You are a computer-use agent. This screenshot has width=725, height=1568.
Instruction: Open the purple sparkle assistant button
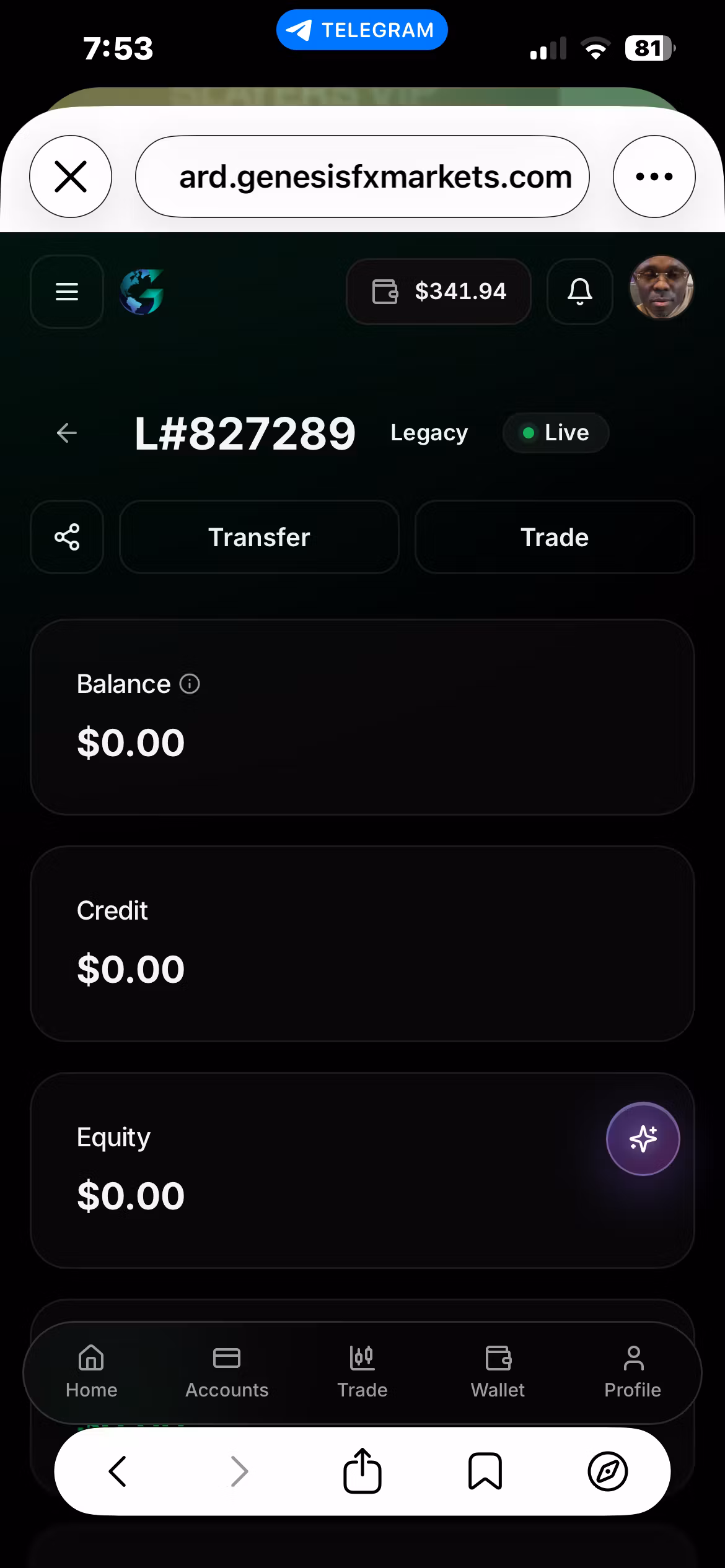pyautogui.click(x=643, y=1139)
